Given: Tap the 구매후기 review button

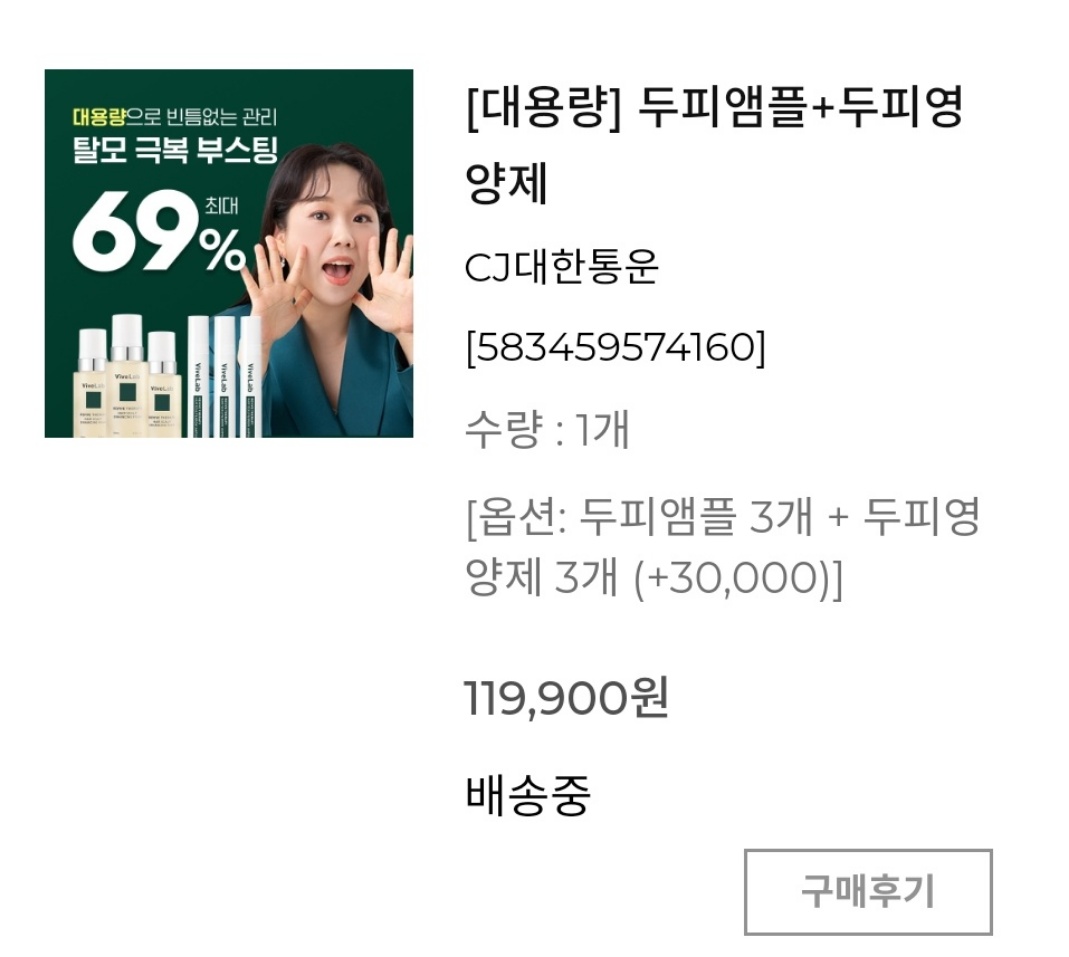Looking at the screenshot, I should 867,891.
